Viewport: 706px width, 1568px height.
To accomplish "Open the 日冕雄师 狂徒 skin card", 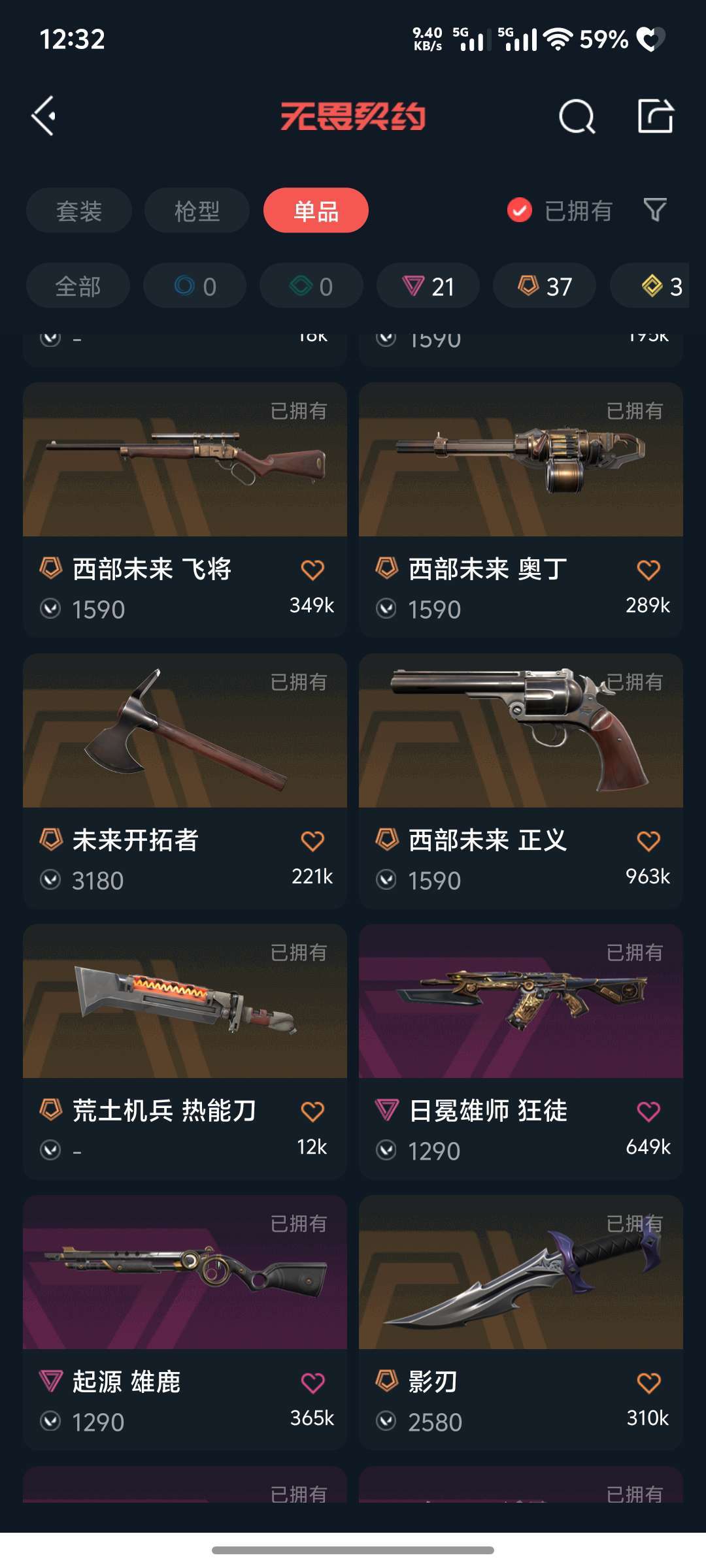I will click(521, 1051).
